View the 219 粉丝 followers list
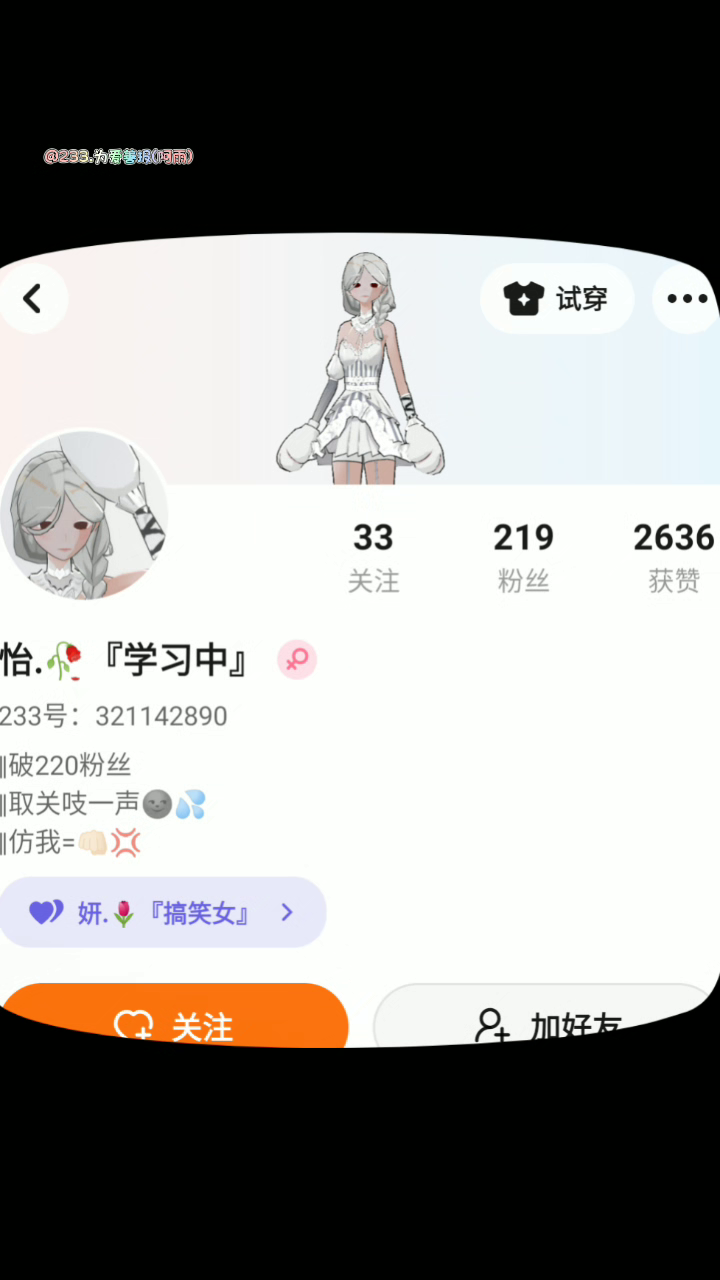 coord(523,557)
